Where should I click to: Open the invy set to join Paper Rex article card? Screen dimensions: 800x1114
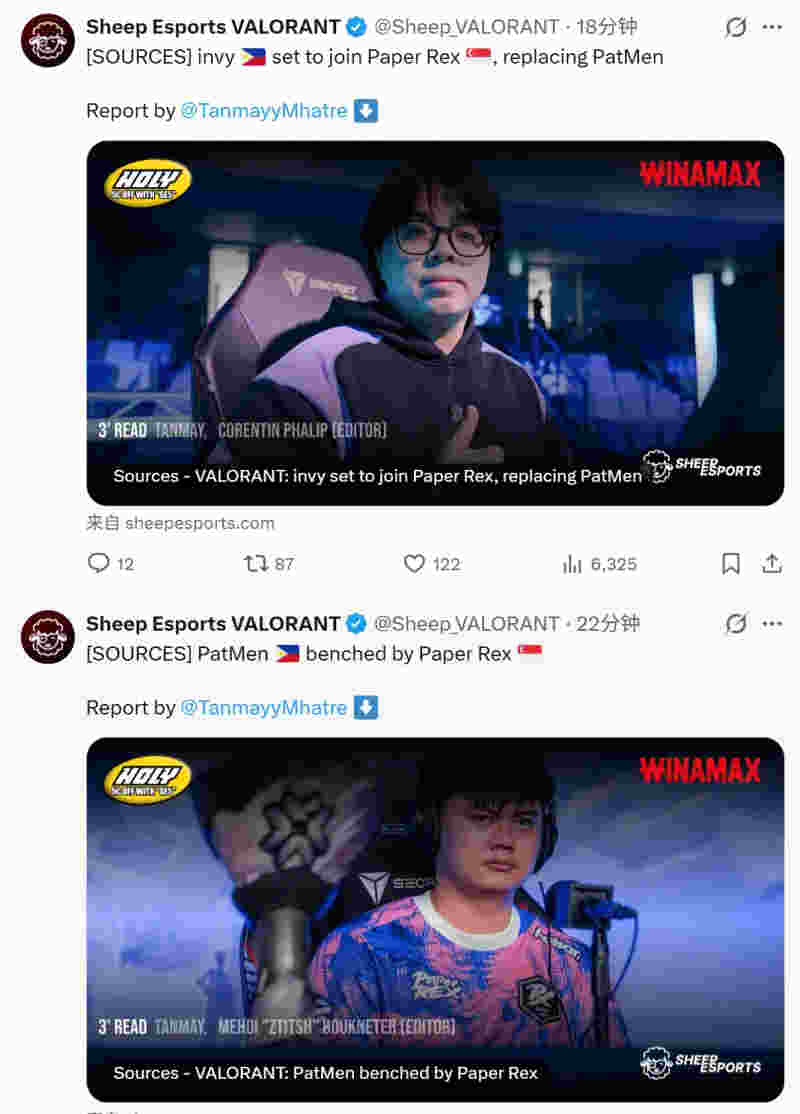pos(435,322)
